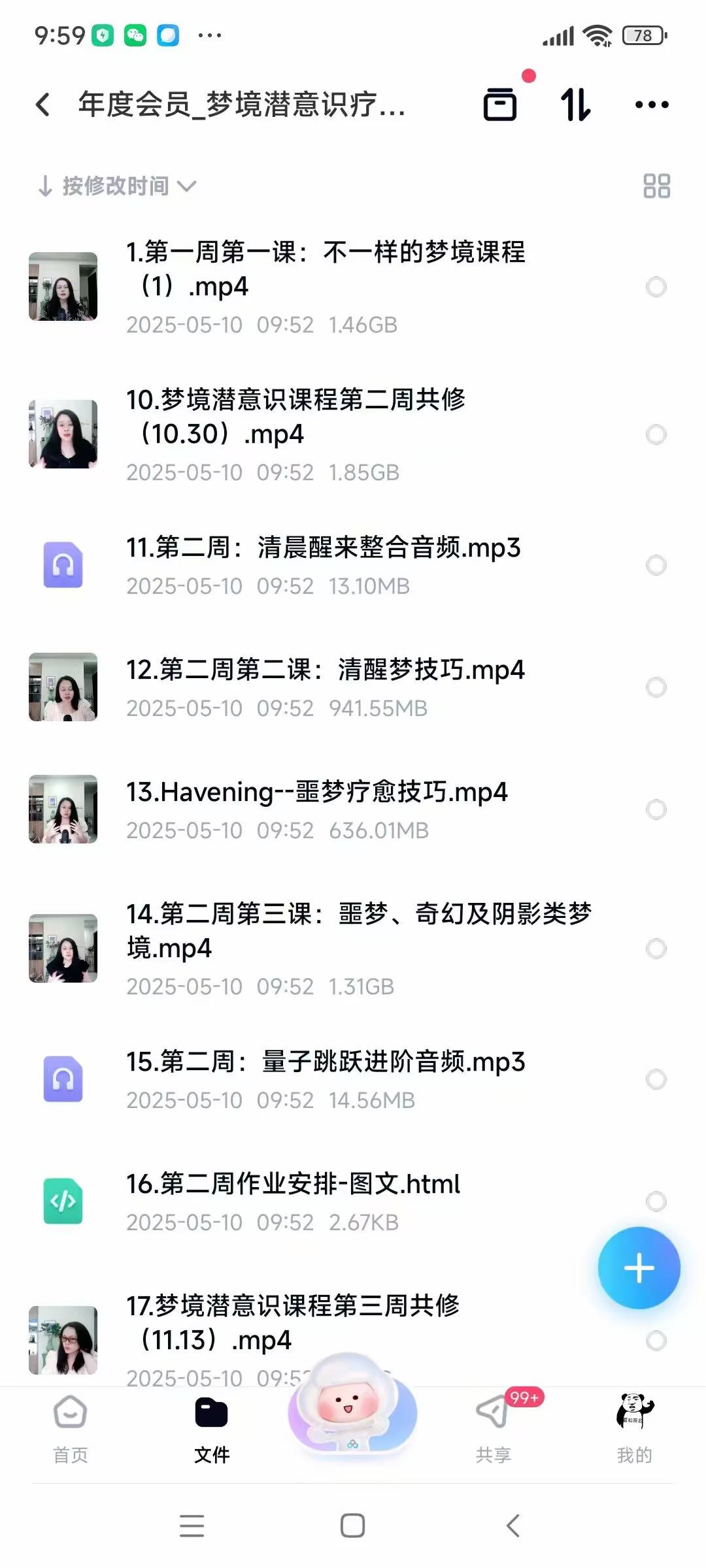Image resolution: width=706 pixels, height=1568 pixels.
Task: Open the overflow menu with three dots
Action: pos(652,105)
